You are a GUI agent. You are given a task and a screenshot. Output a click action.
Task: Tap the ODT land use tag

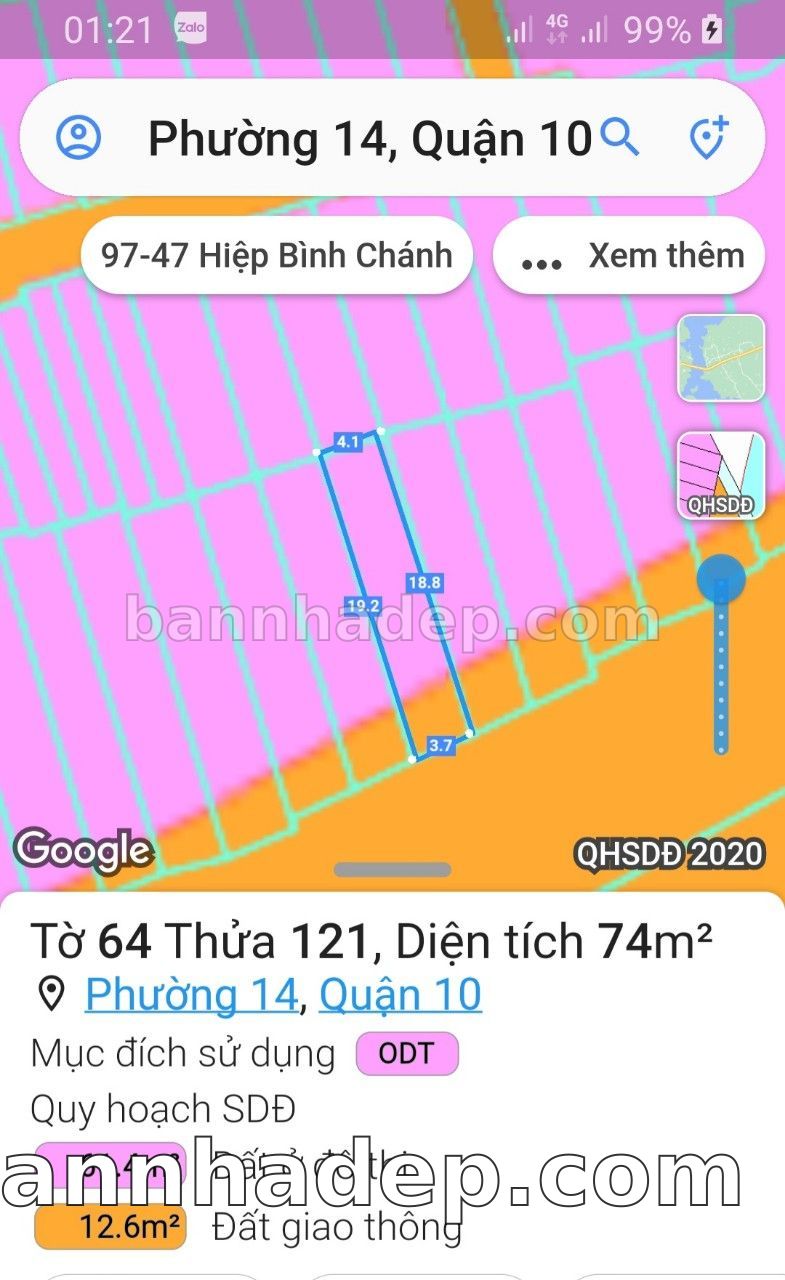(407, 1053)
